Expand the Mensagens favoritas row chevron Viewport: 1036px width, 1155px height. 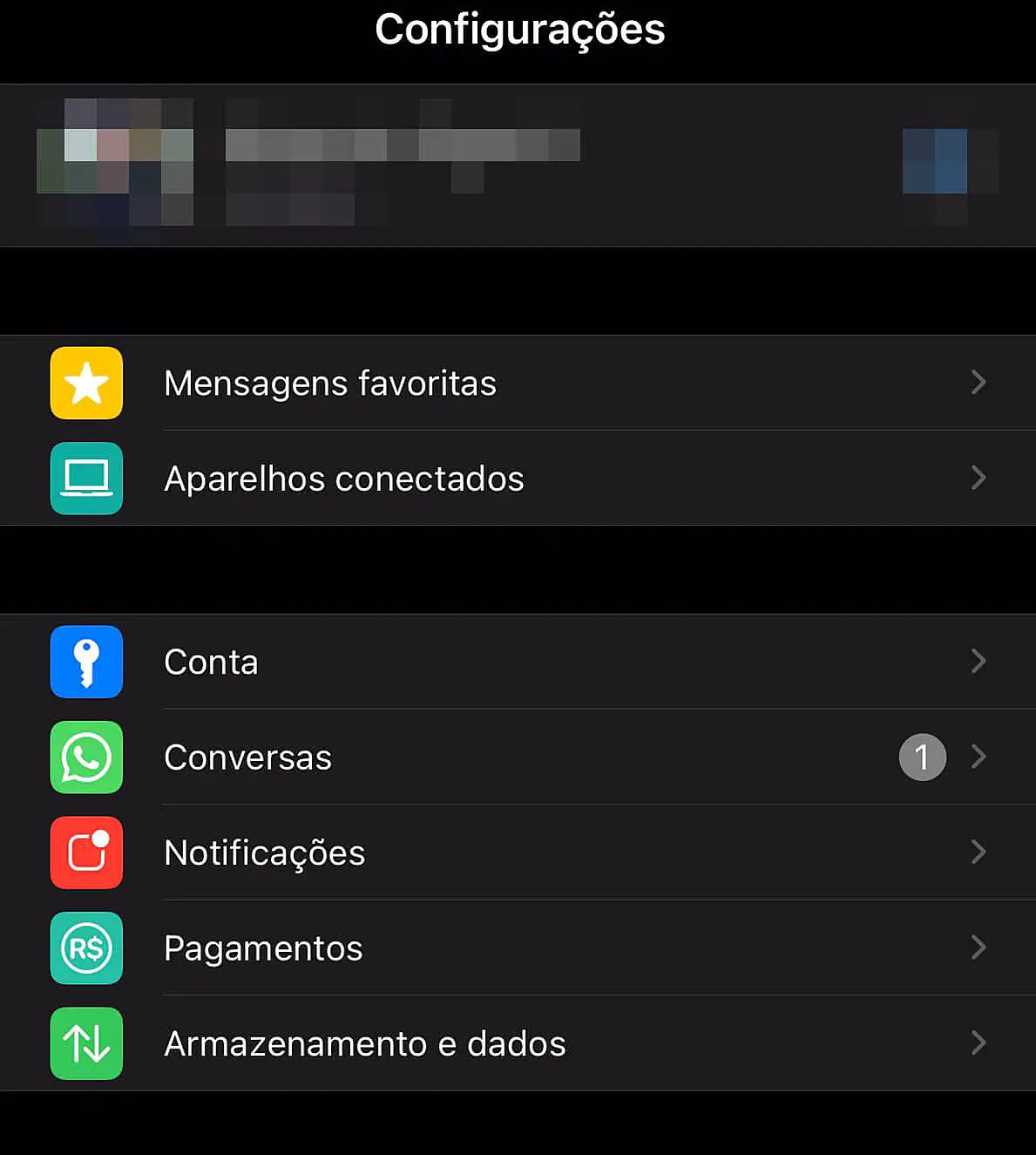coord(979,383)
